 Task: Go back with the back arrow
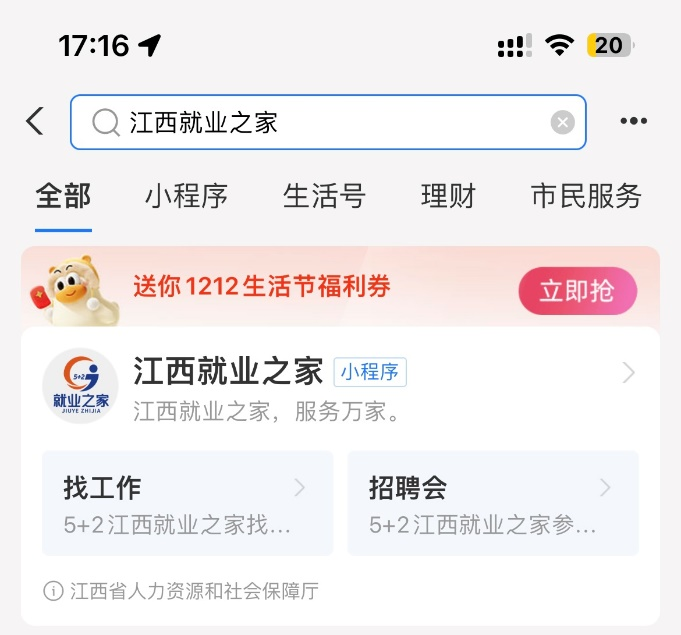[x=35, y=122]
